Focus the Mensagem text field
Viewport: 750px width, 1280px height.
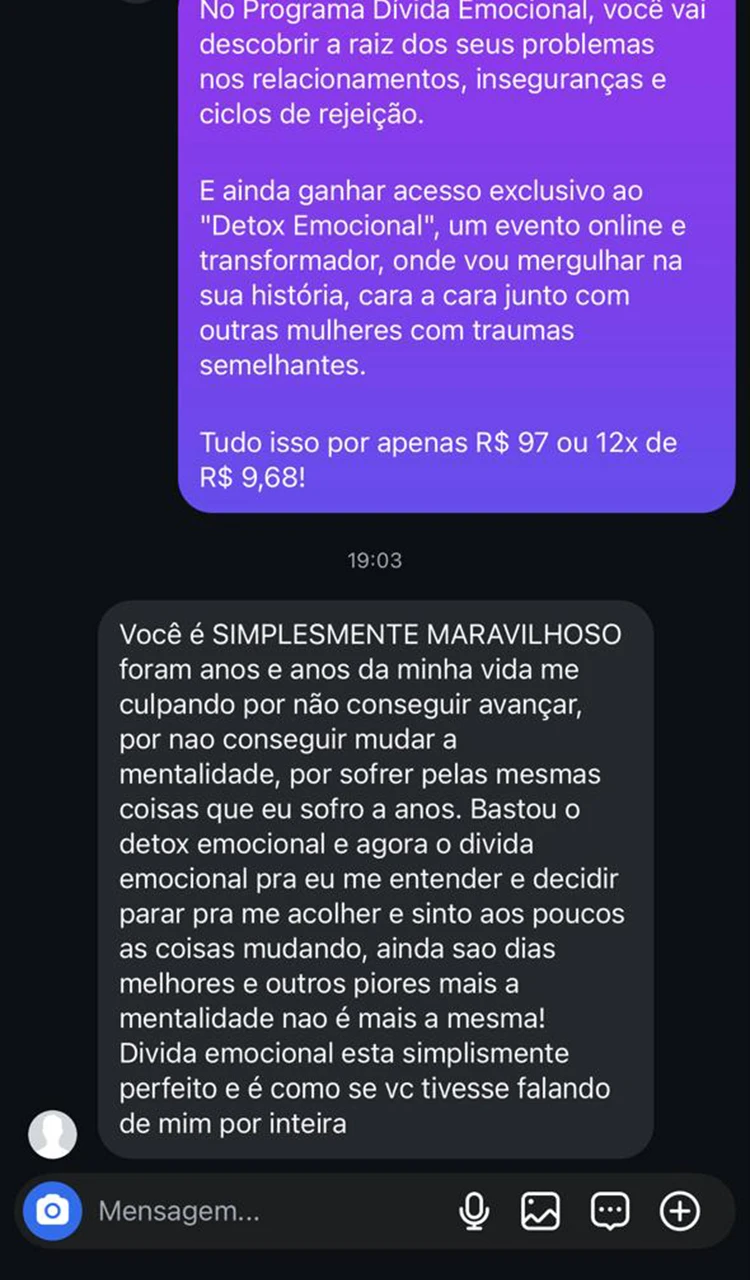pos(260,1211)
